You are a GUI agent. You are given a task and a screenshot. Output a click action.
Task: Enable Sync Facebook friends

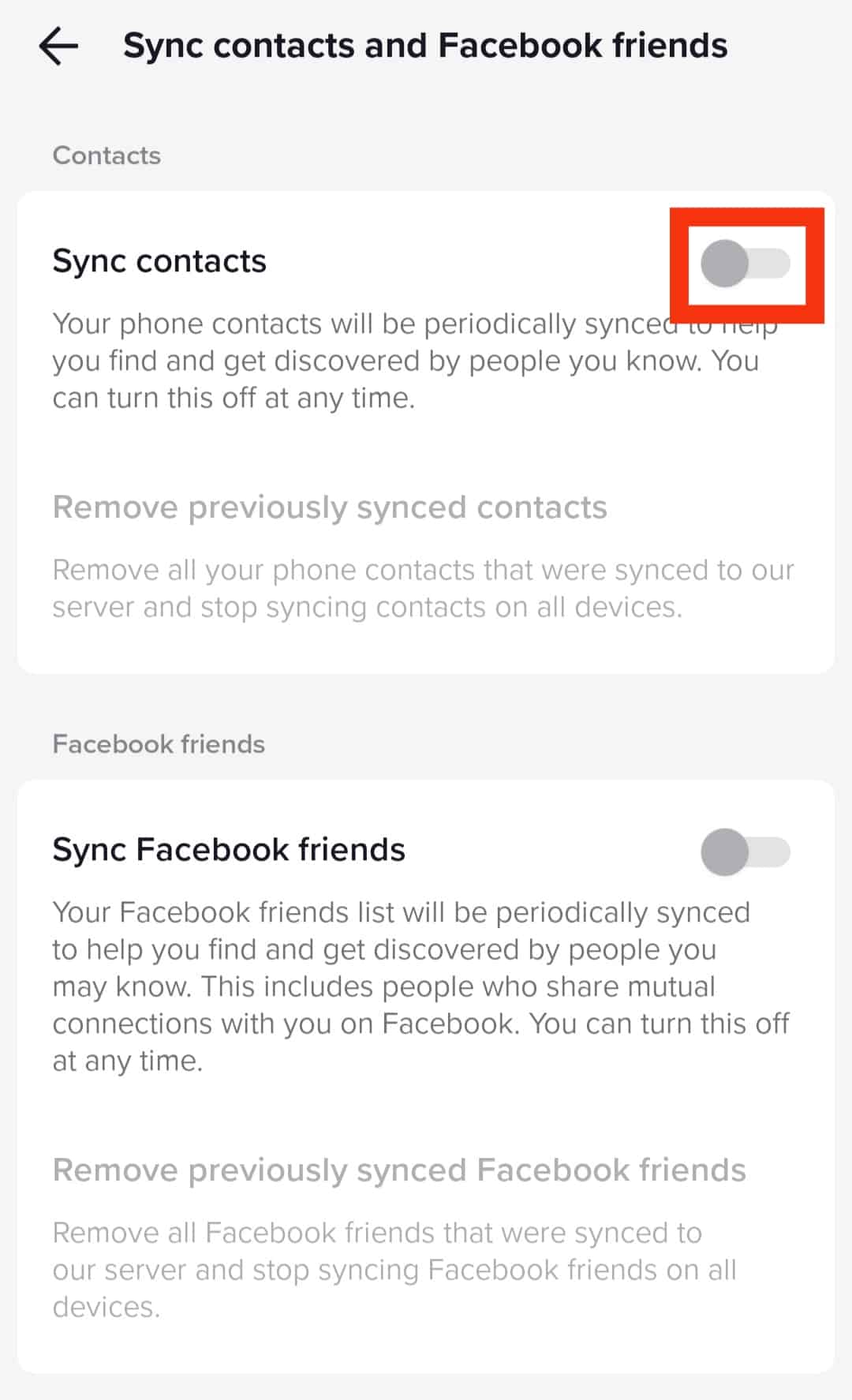745,852
